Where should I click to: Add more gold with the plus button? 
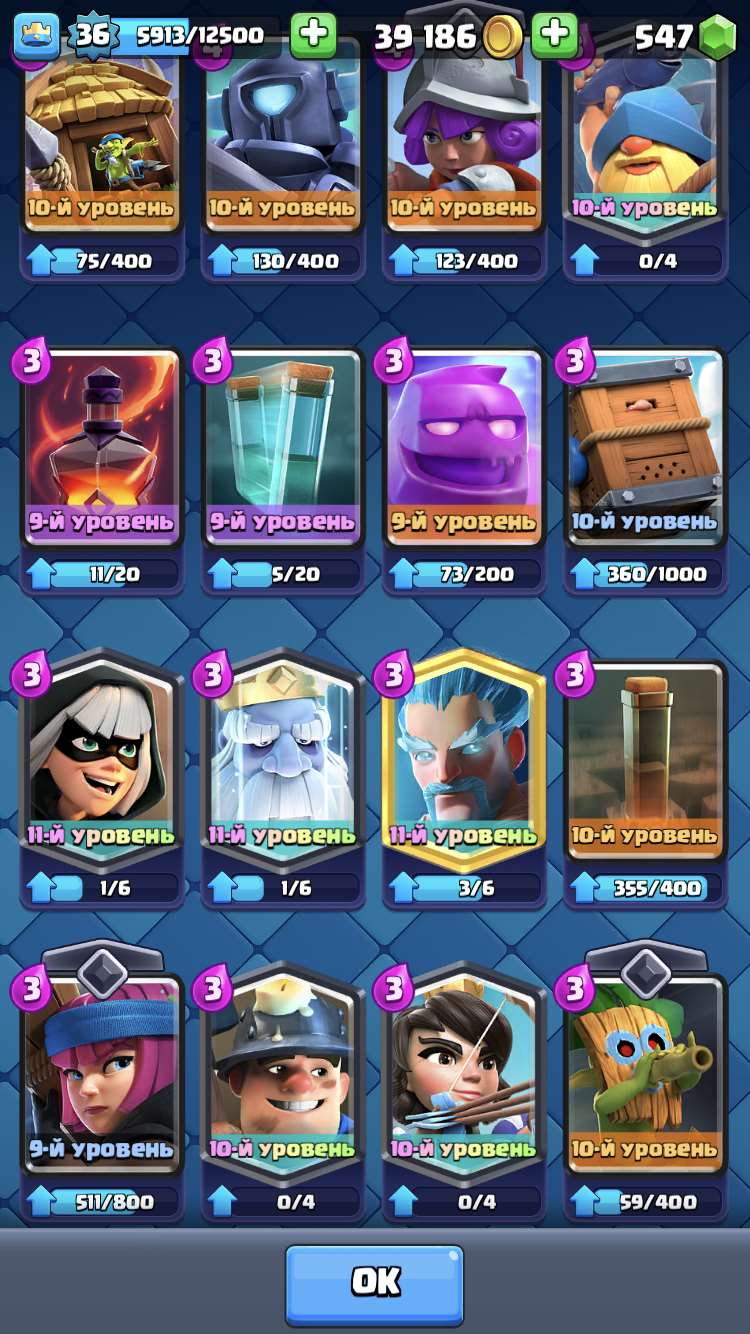[554, 36]
